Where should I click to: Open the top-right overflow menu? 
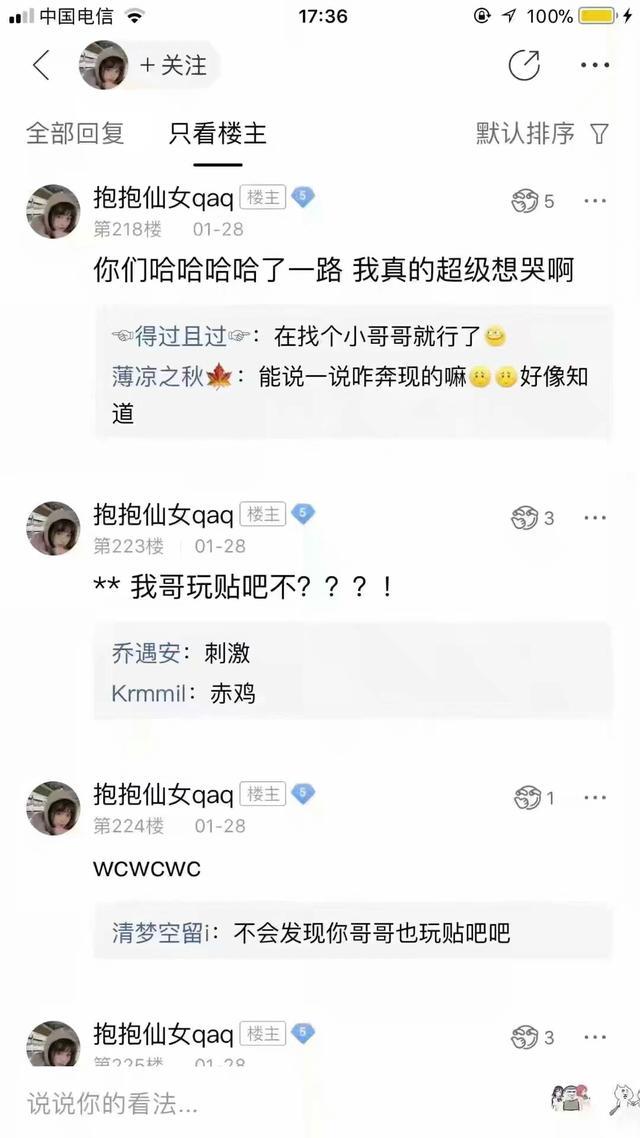pos(595,66)
